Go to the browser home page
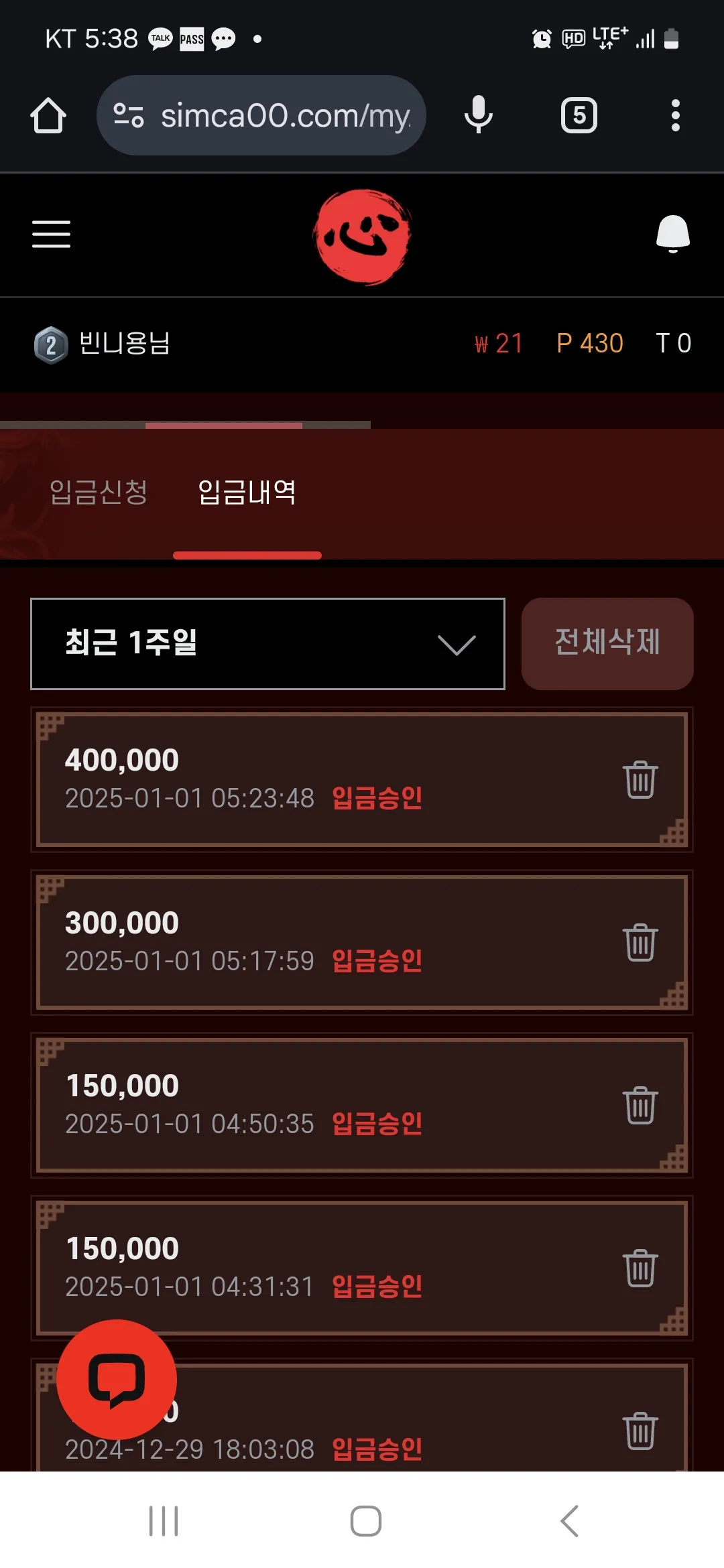This screenshot has width=724, height=1568. pos(48,115)
